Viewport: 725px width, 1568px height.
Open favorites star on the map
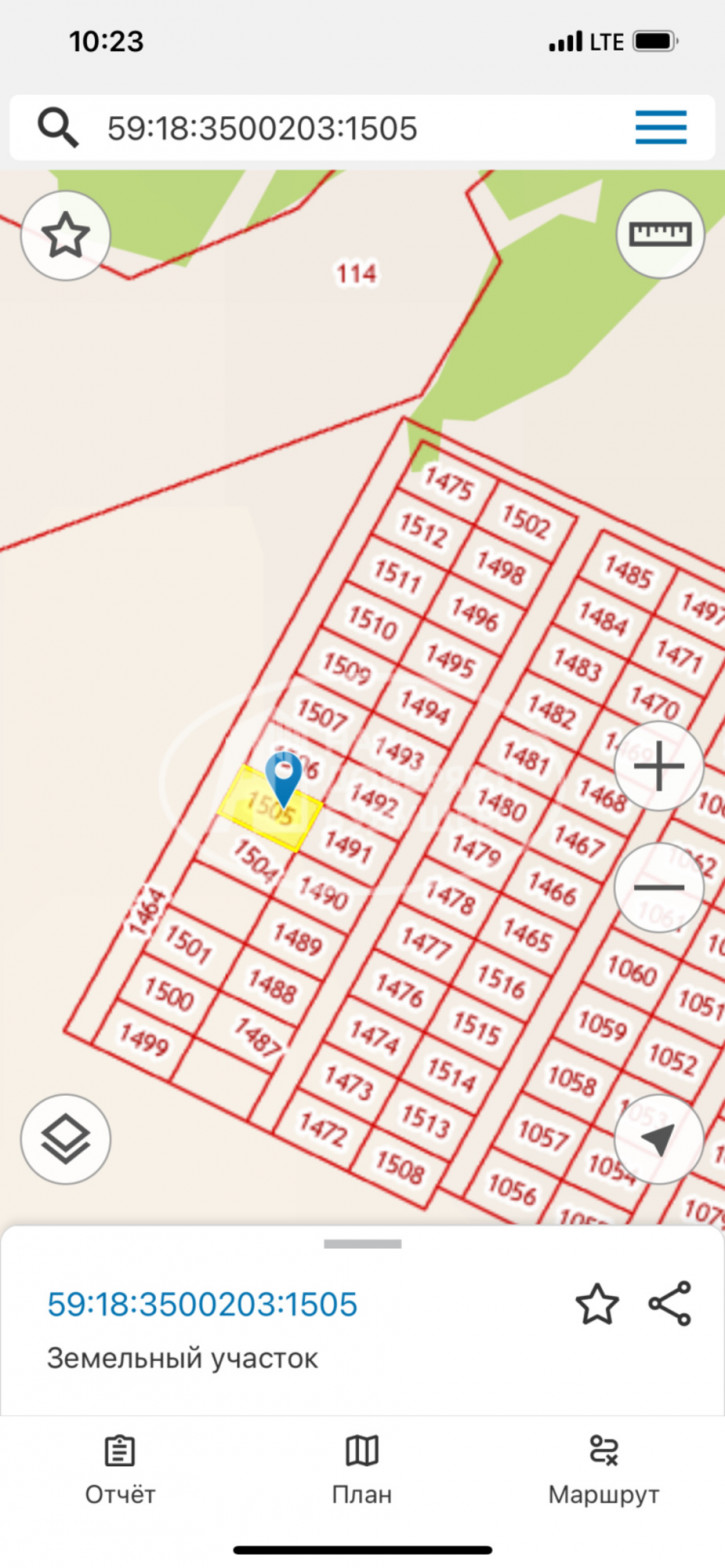66,235
